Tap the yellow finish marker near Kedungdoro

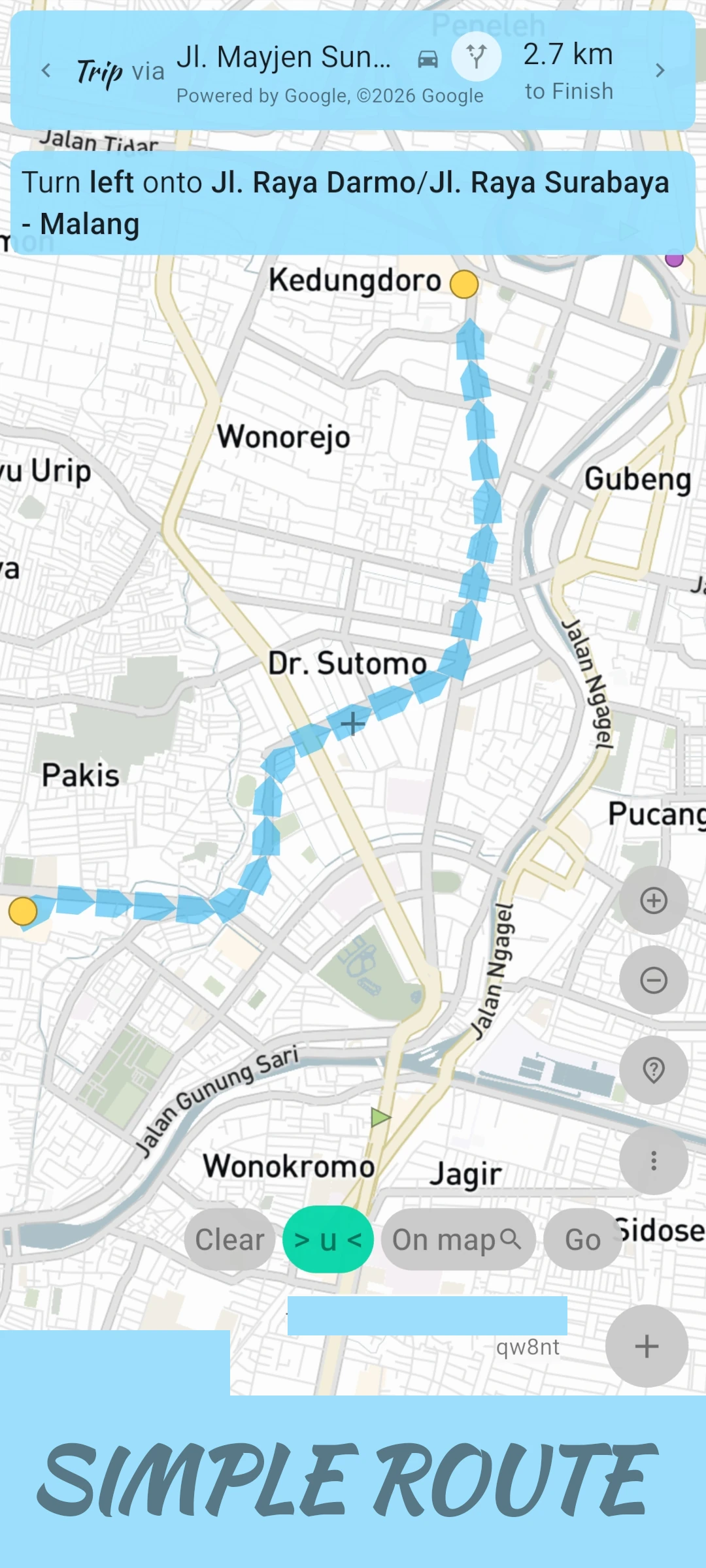464,284
